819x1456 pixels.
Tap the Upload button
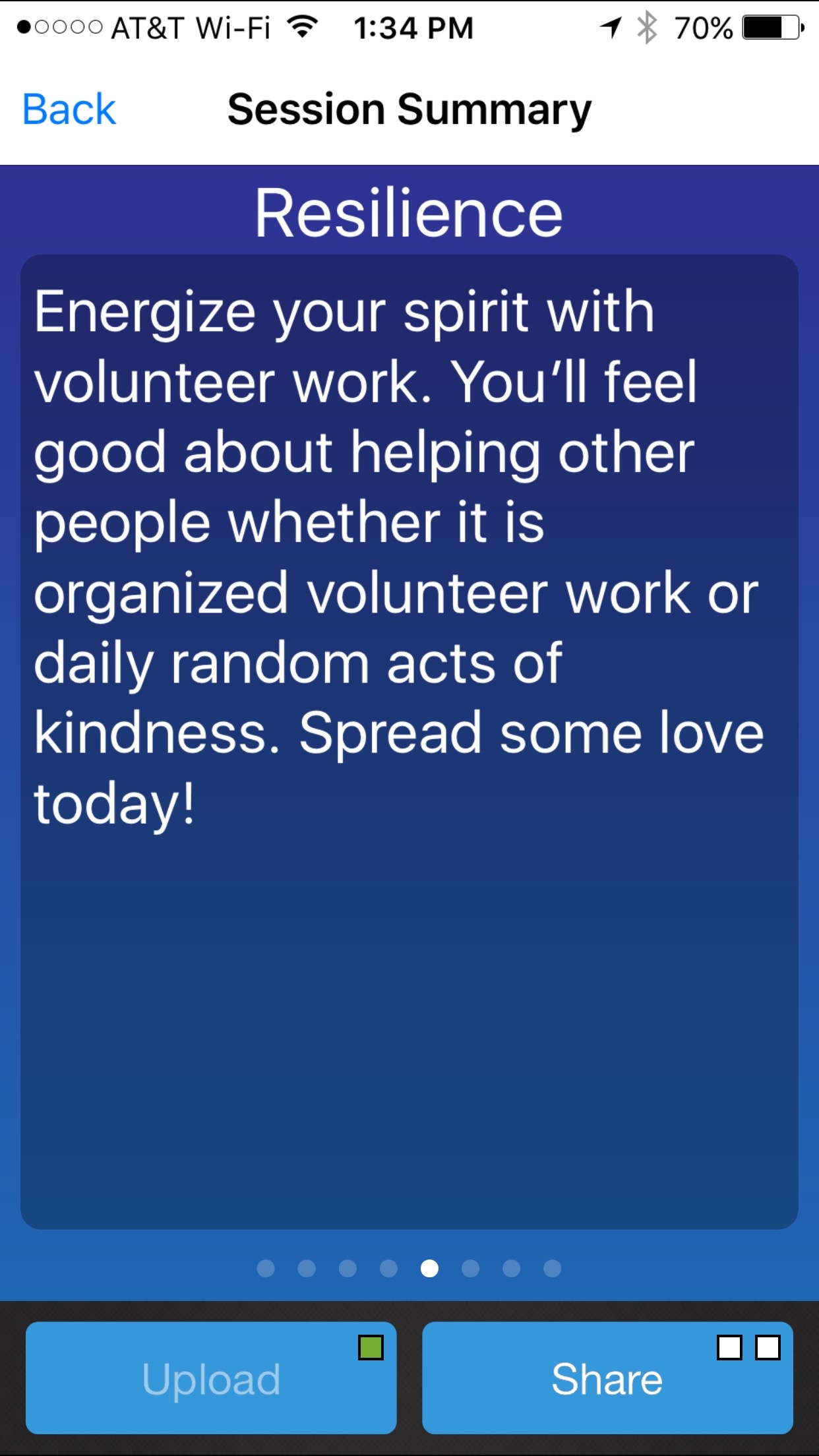(211, 1379)
